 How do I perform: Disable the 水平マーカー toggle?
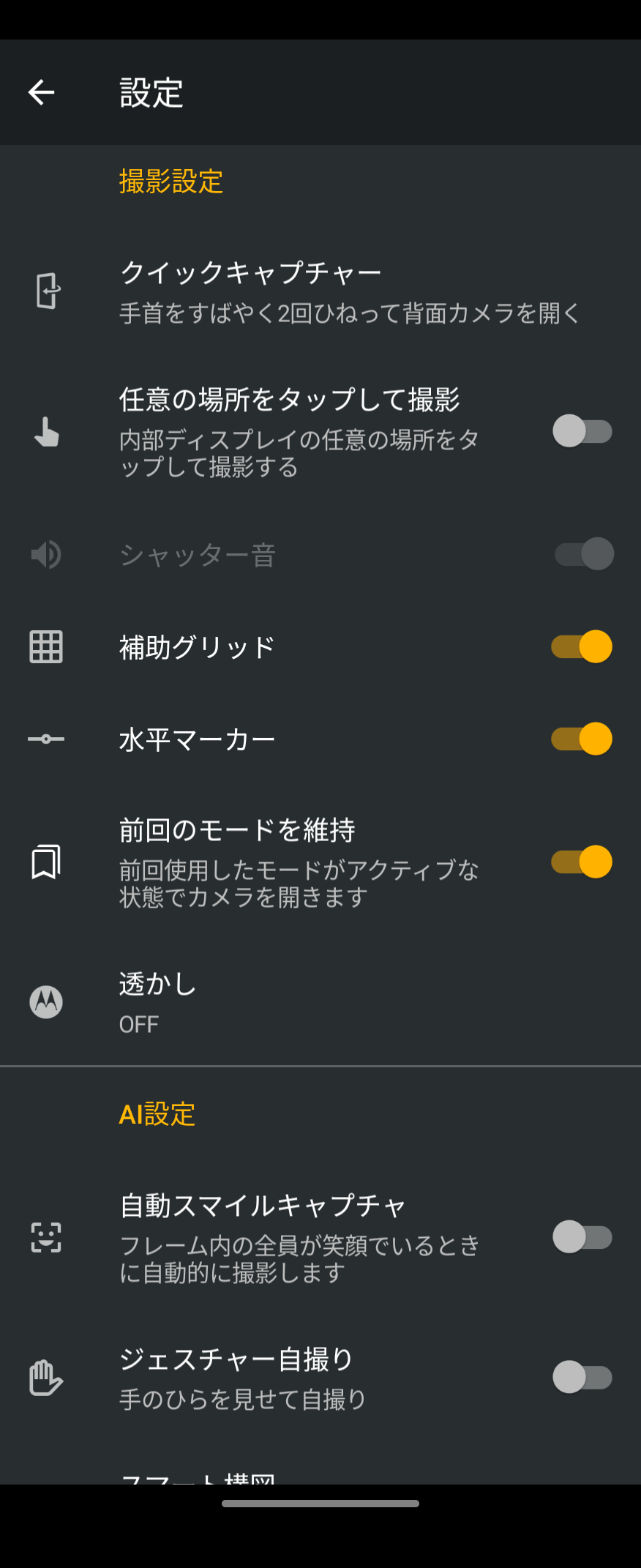(582, 739)
